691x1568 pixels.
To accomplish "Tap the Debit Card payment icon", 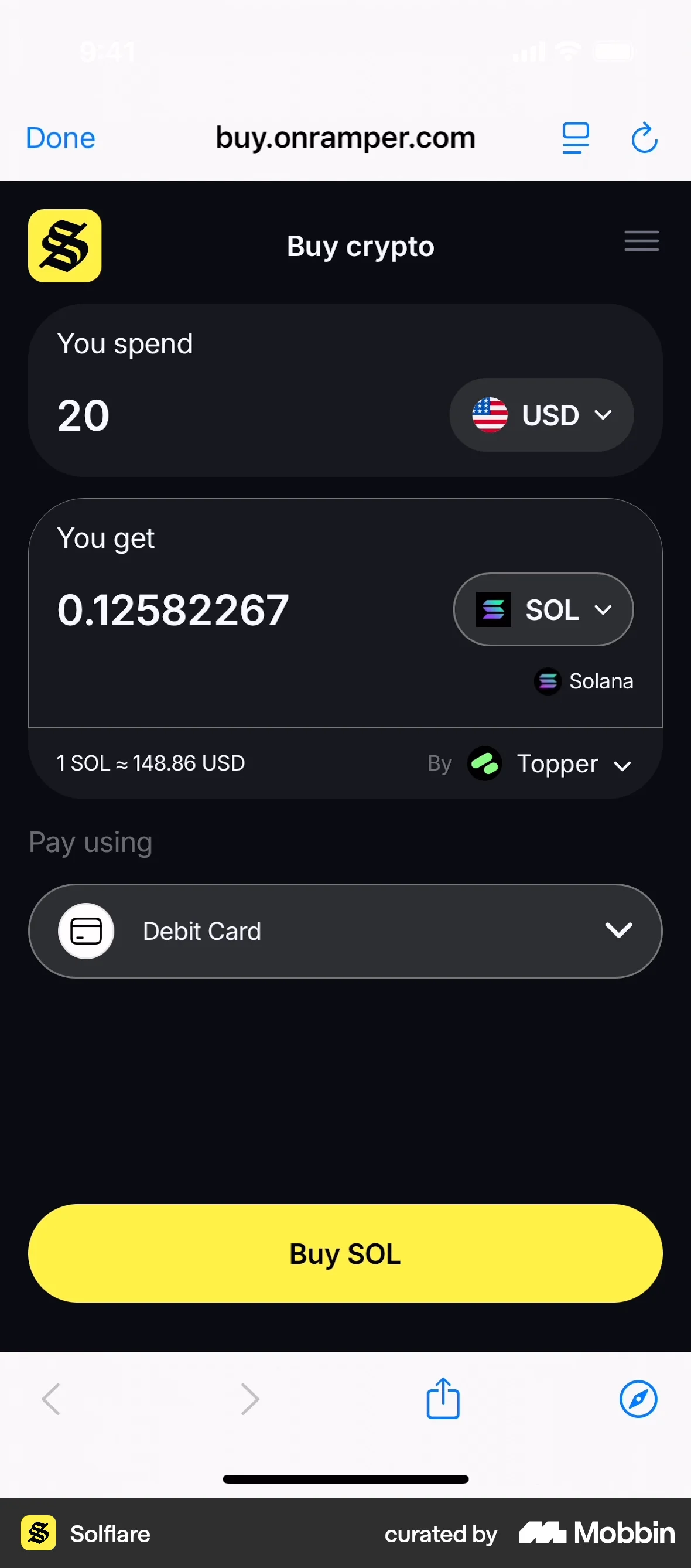I will [x=85, y=930].
